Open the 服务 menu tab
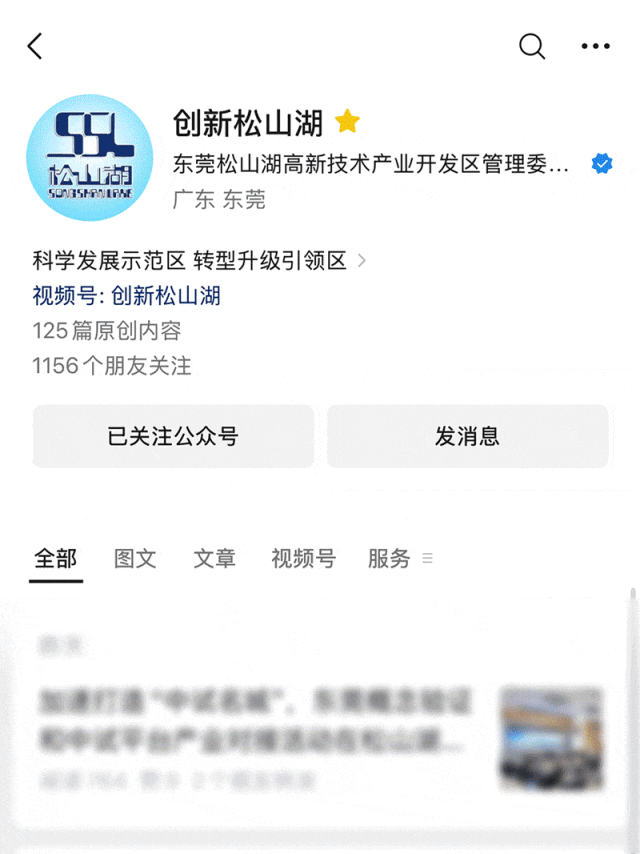Screen dimensions: 640x854 [398, 558]
